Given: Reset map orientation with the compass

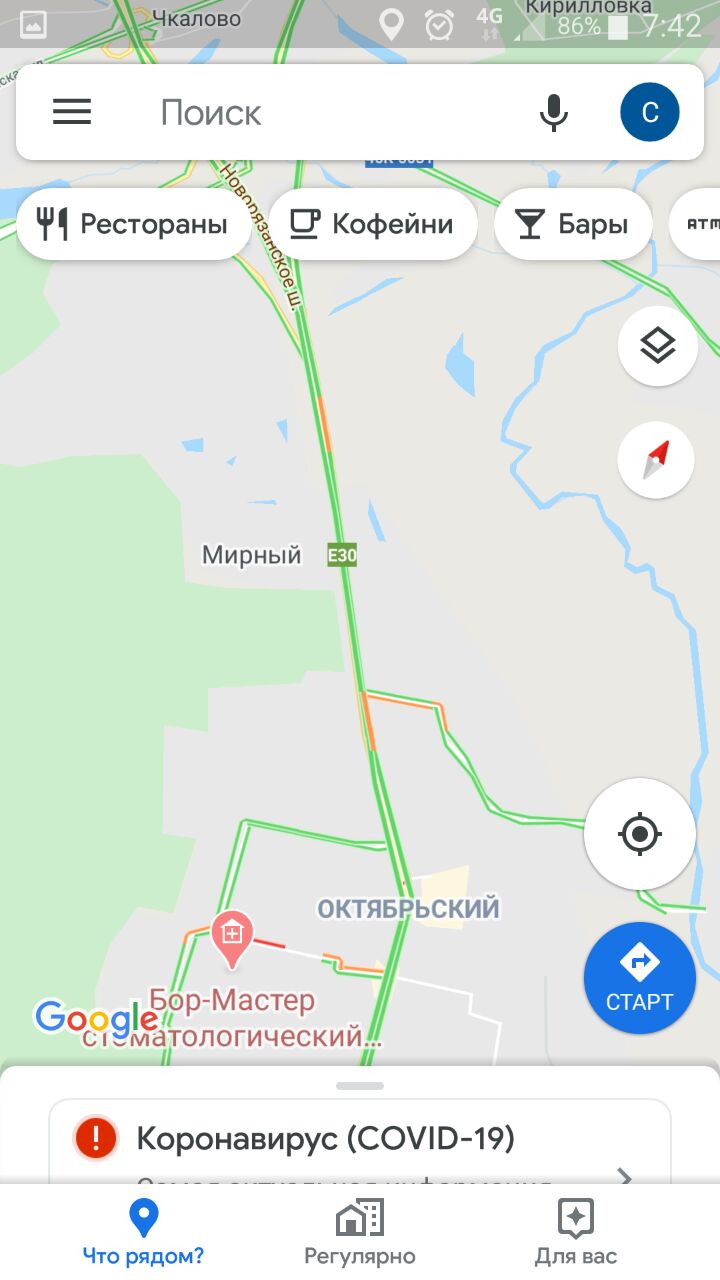Looking at the screenshot, I should click(656, 460).
